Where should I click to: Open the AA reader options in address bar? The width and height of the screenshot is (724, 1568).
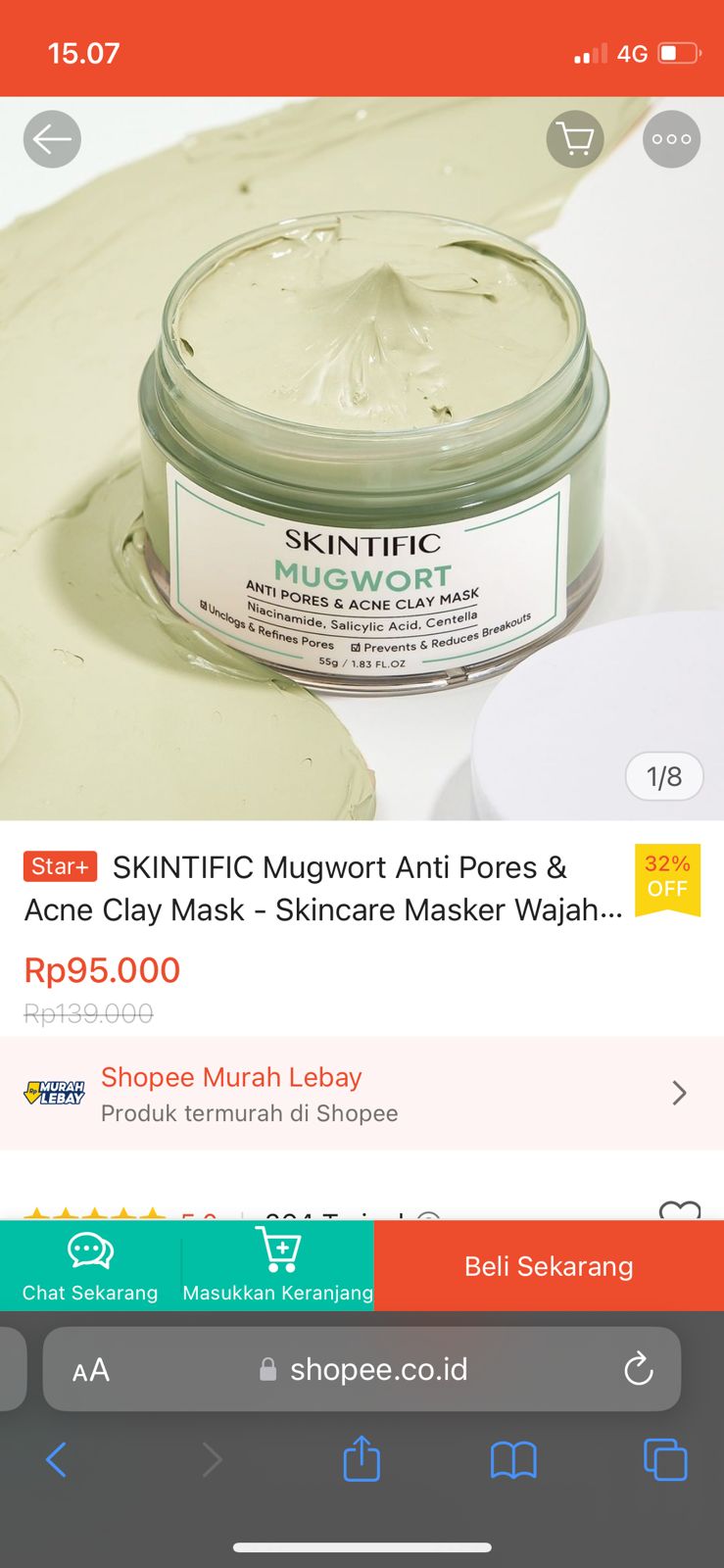91,1370
